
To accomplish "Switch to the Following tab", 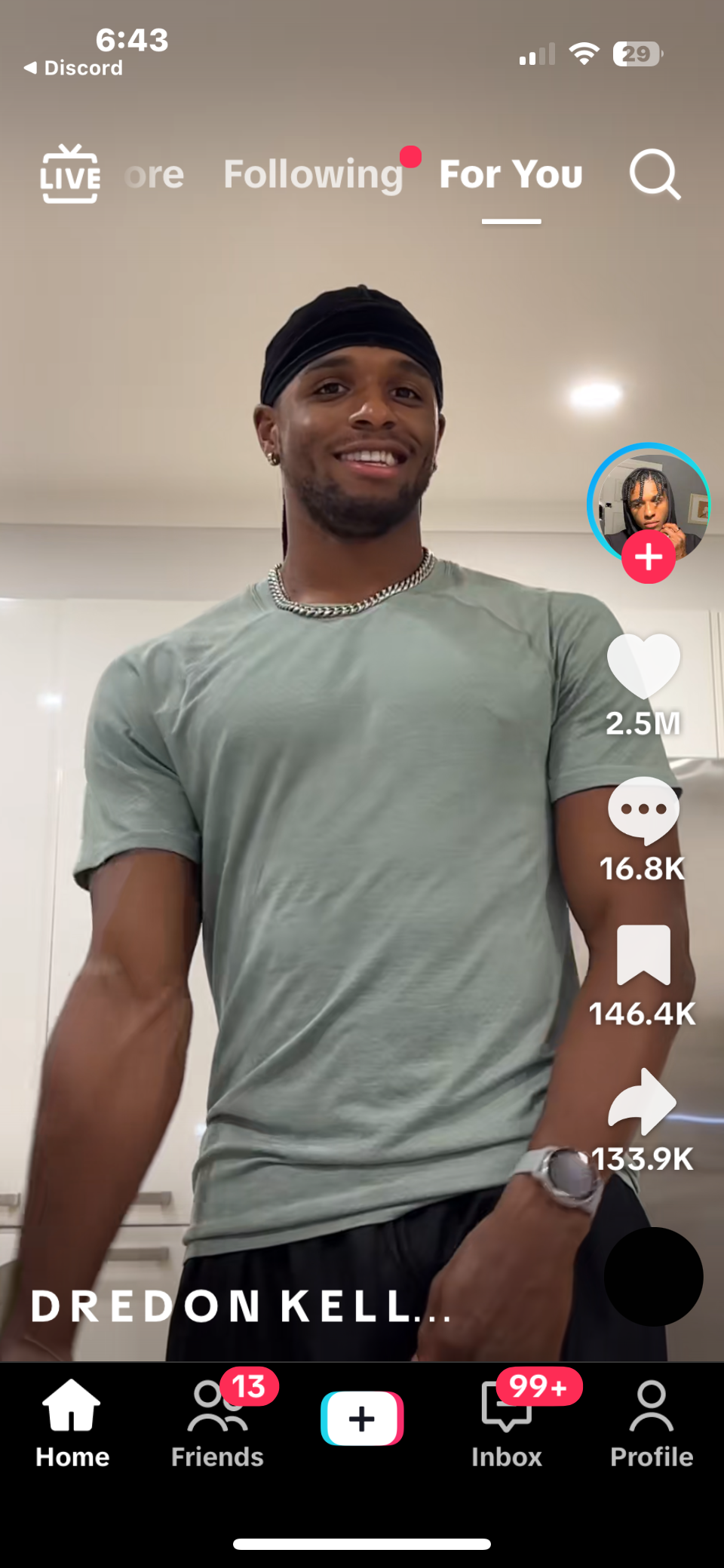I will tap(314, 175).
